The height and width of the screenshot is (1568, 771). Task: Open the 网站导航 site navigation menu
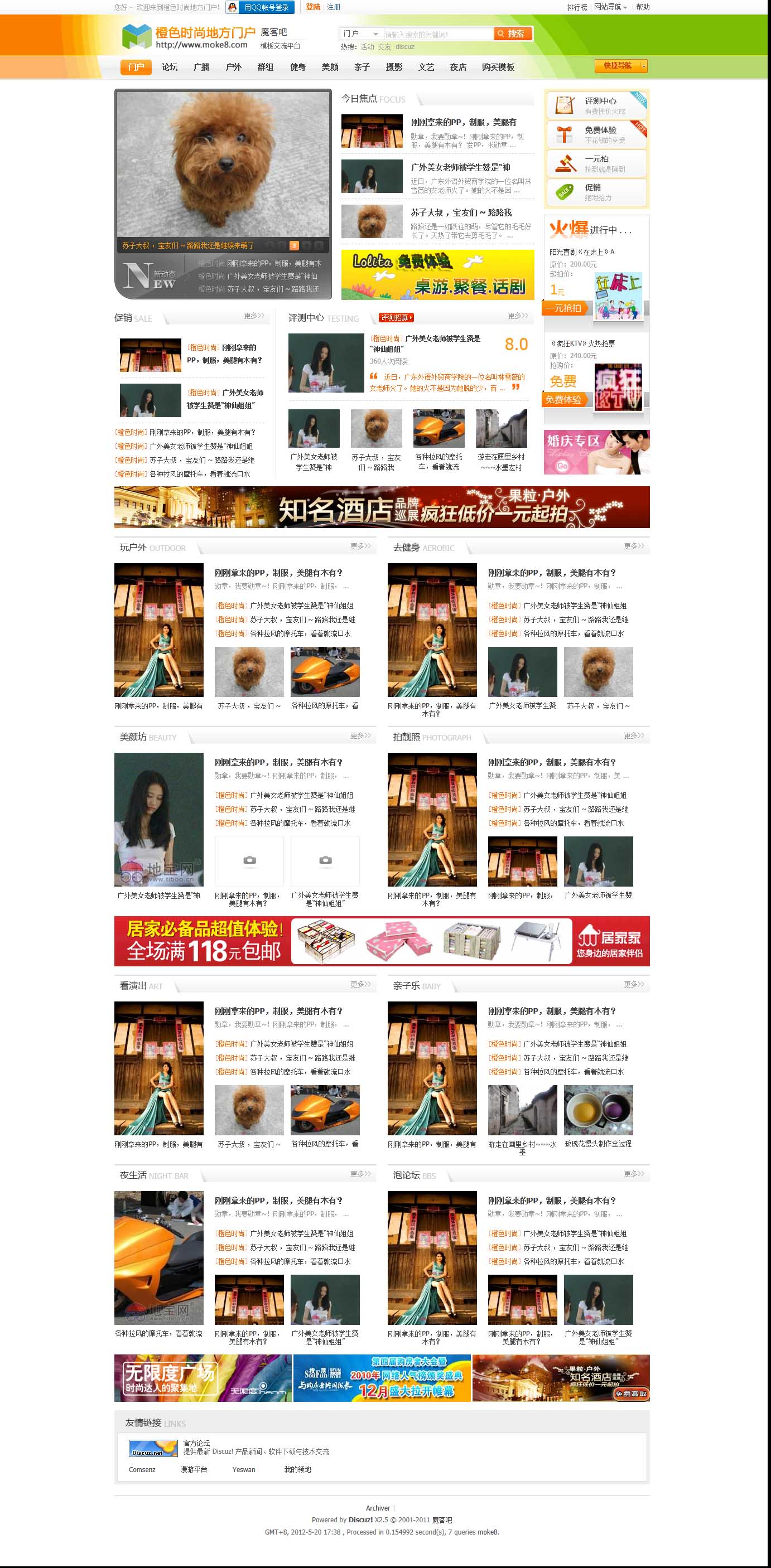610,7
